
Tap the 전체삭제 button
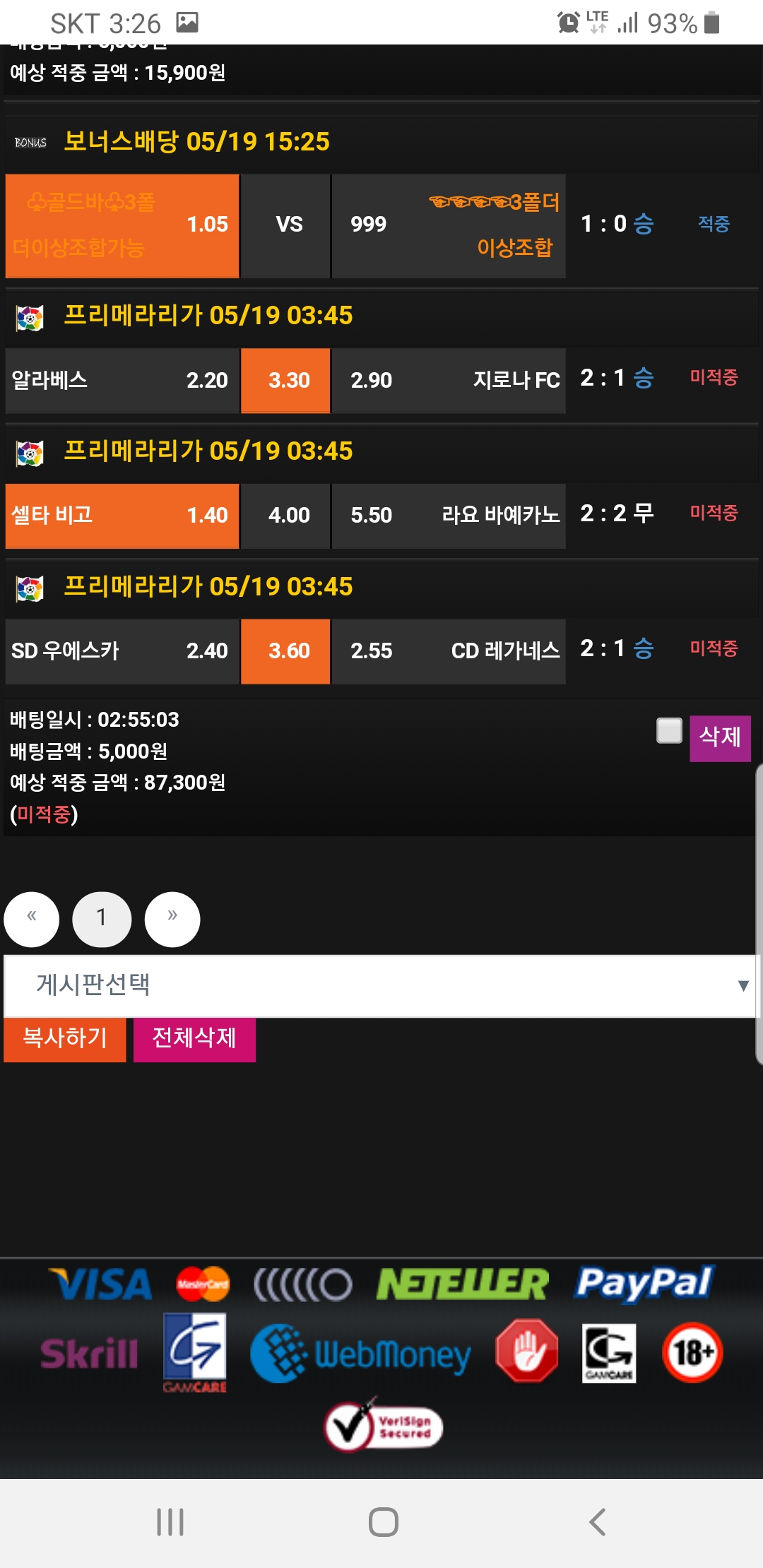pyautogui.click(x=194, y=1038)
